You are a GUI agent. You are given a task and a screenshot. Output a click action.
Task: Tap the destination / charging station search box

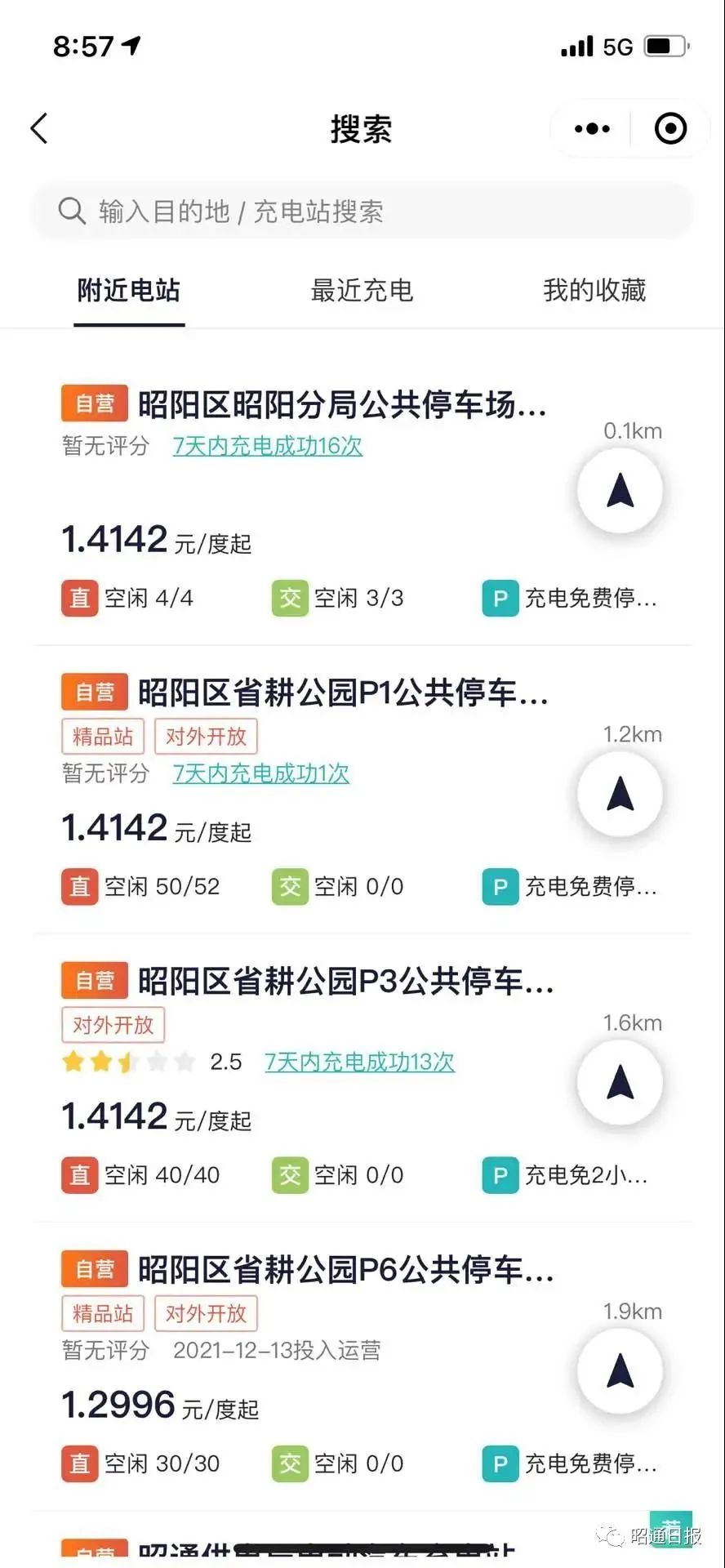tap(362, 212)
